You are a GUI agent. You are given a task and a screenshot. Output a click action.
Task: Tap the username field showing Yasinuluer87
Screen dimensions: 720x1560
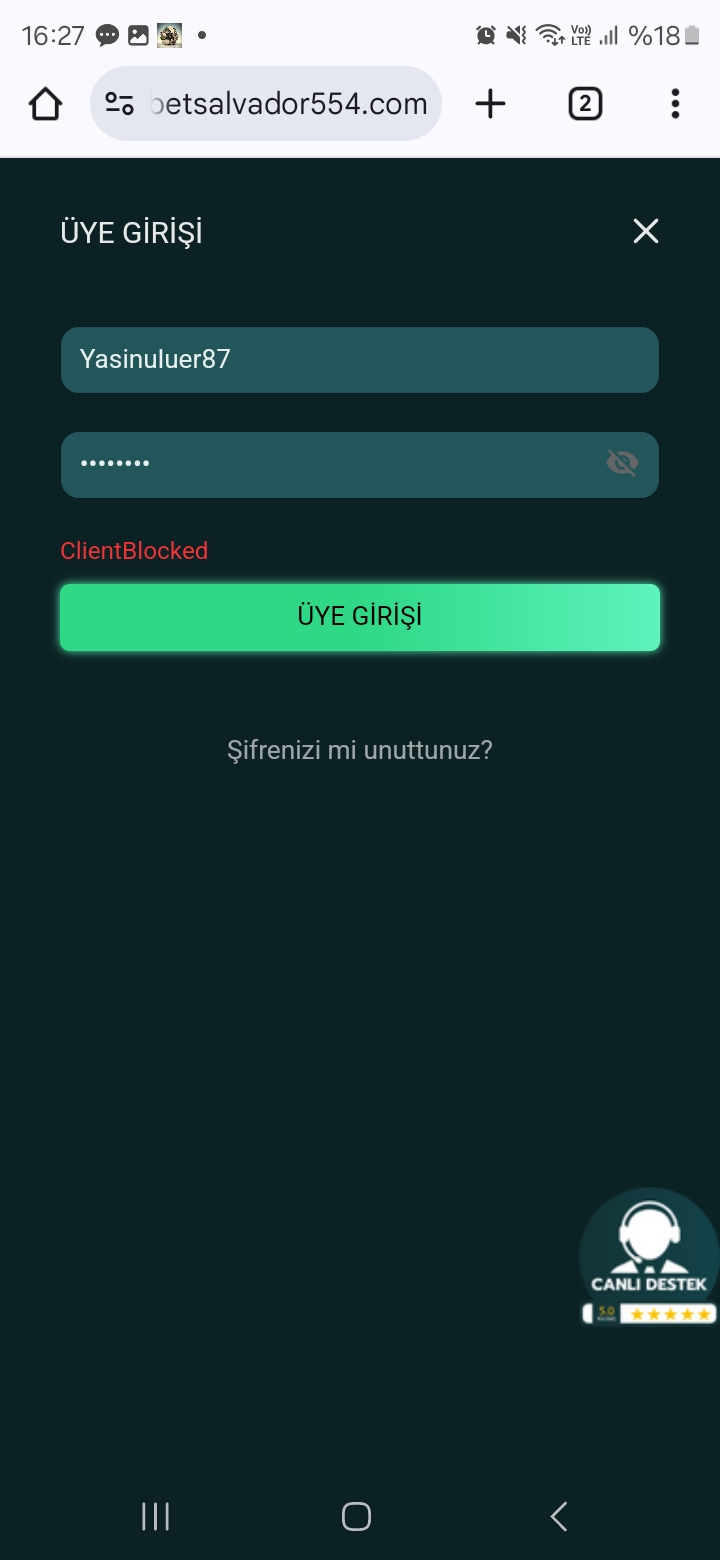pos(360,359)
